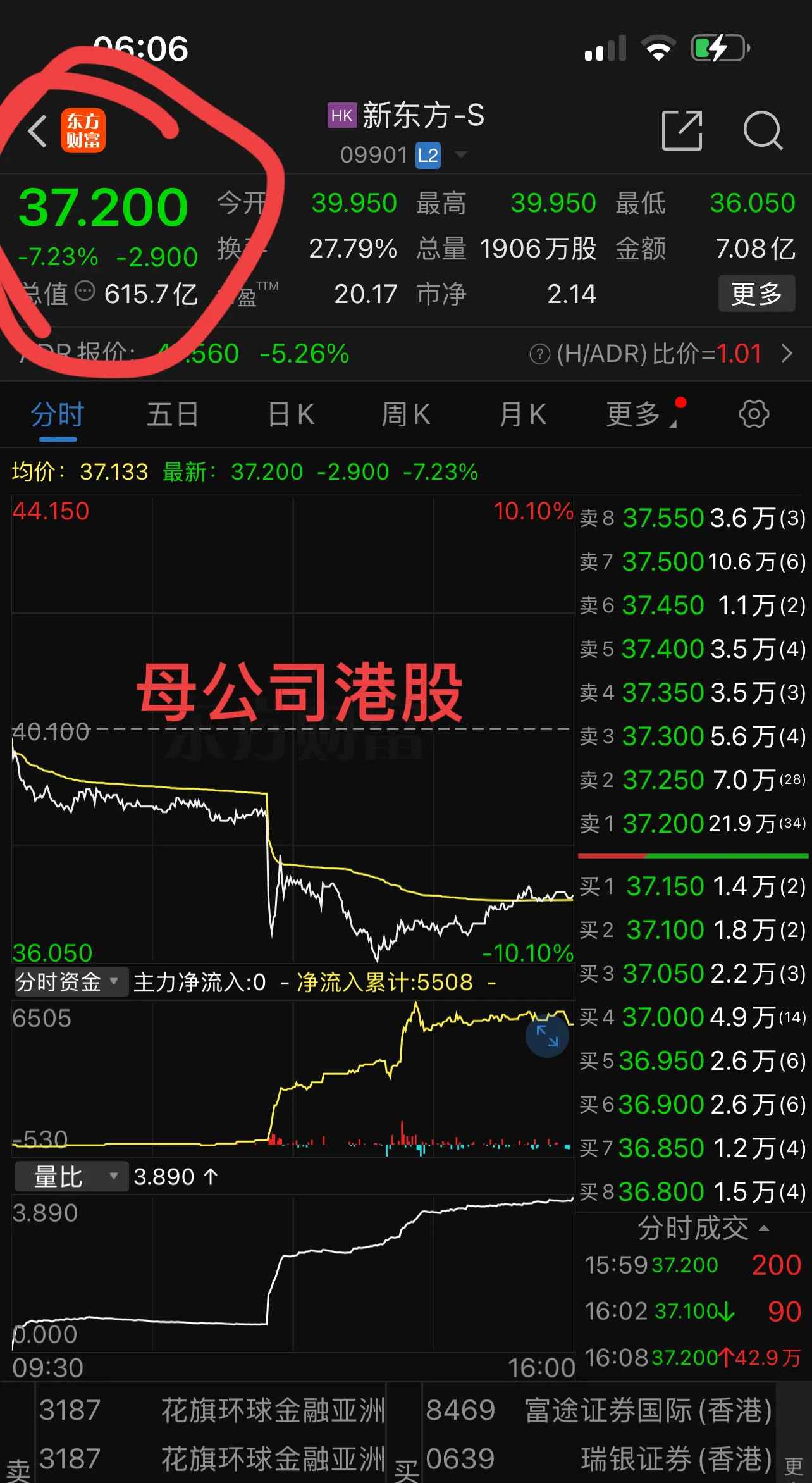Share this stock page
812x1483 pixels.
[682, 131]
